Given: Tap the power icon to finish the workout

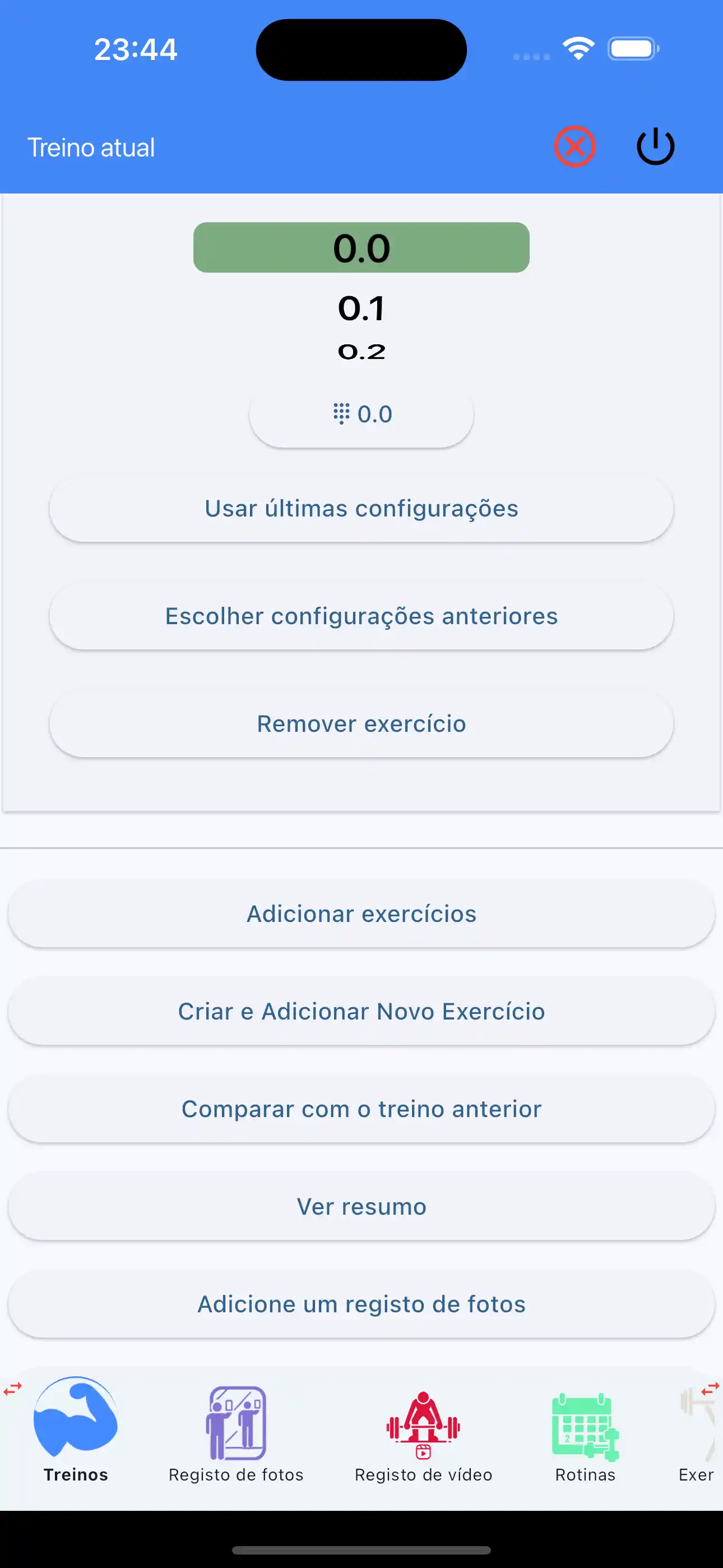Looking at the screenshot, I should (655, 145).
